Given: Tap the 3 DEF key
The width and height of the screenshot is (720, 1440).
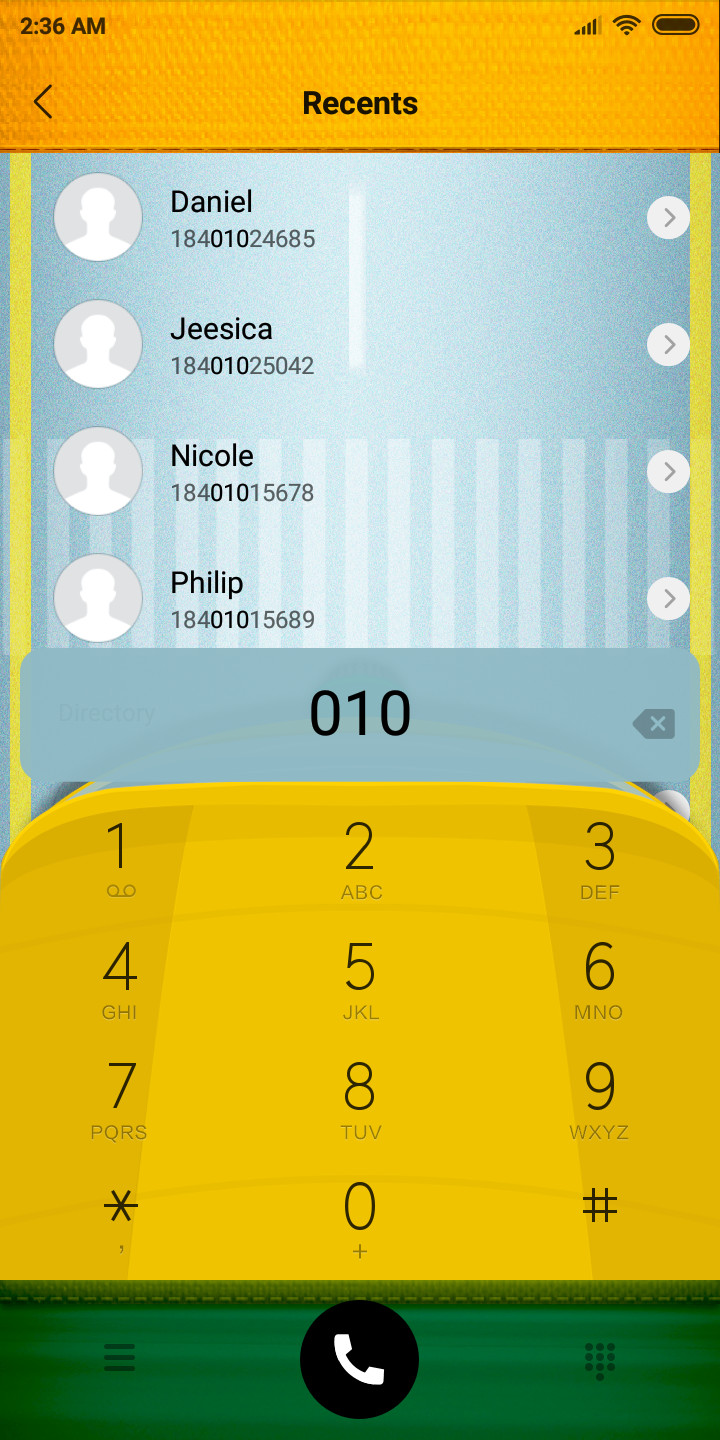Looking at the screenshot, I should pyautogui.click(x=599, y=860).
